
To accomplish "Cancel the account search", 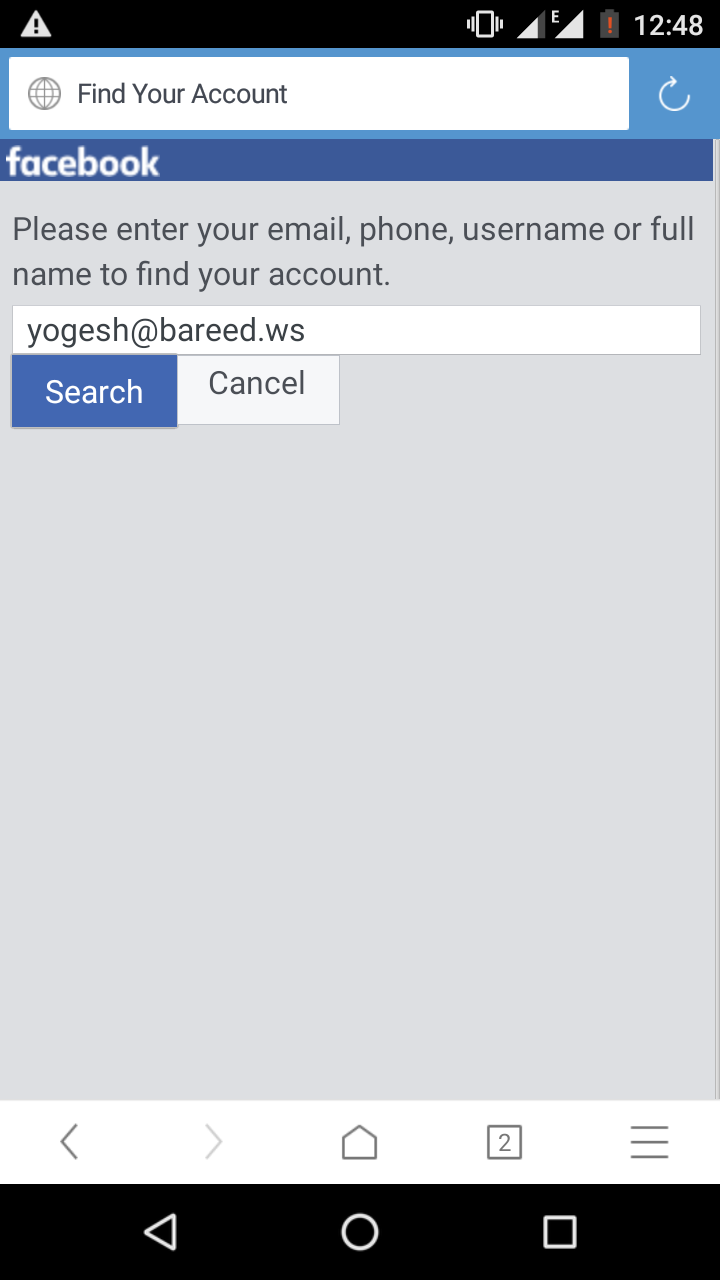I will coord(258,385).
